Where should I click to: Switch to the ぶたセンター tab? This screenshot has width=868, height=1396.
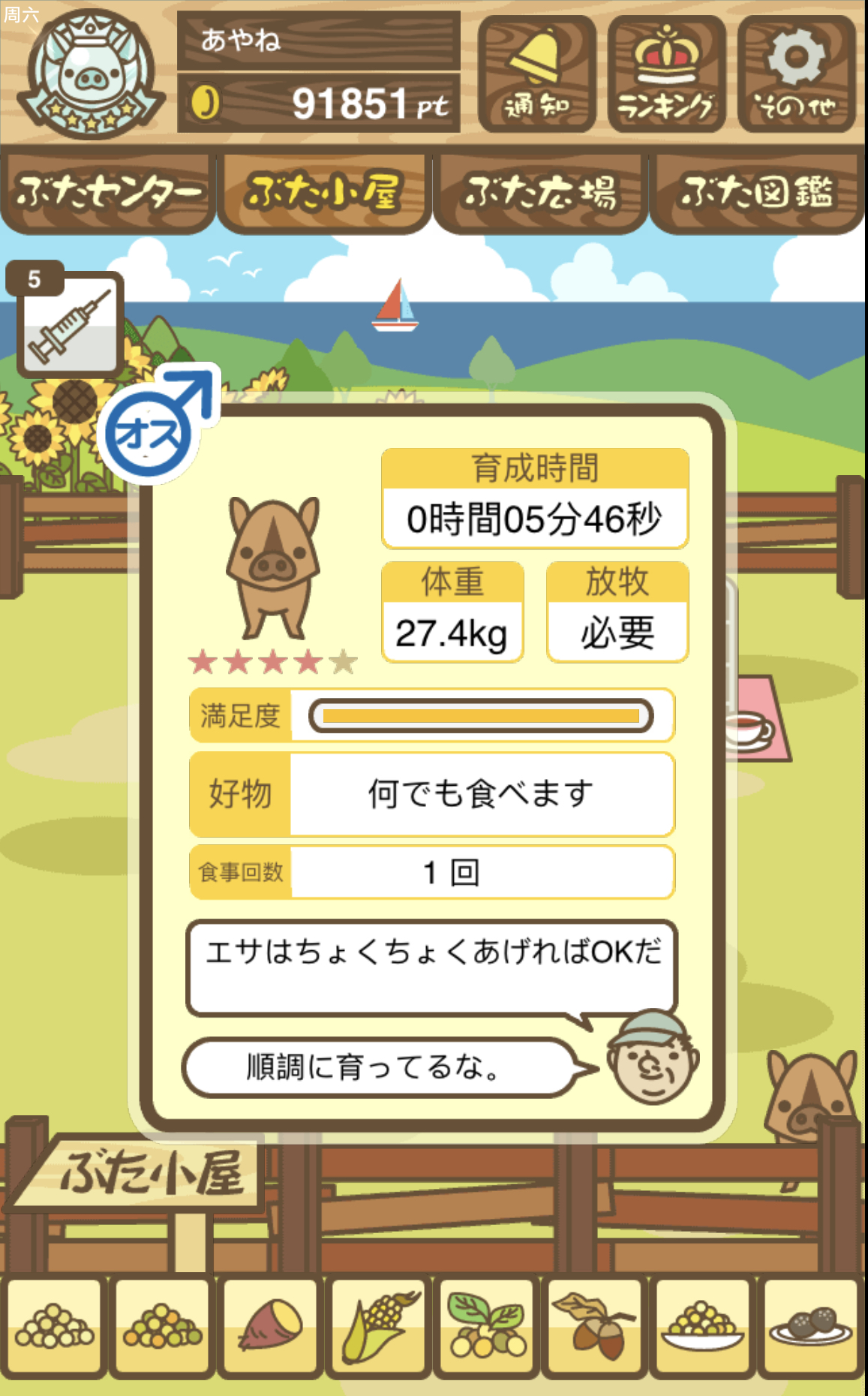(108, 193)
